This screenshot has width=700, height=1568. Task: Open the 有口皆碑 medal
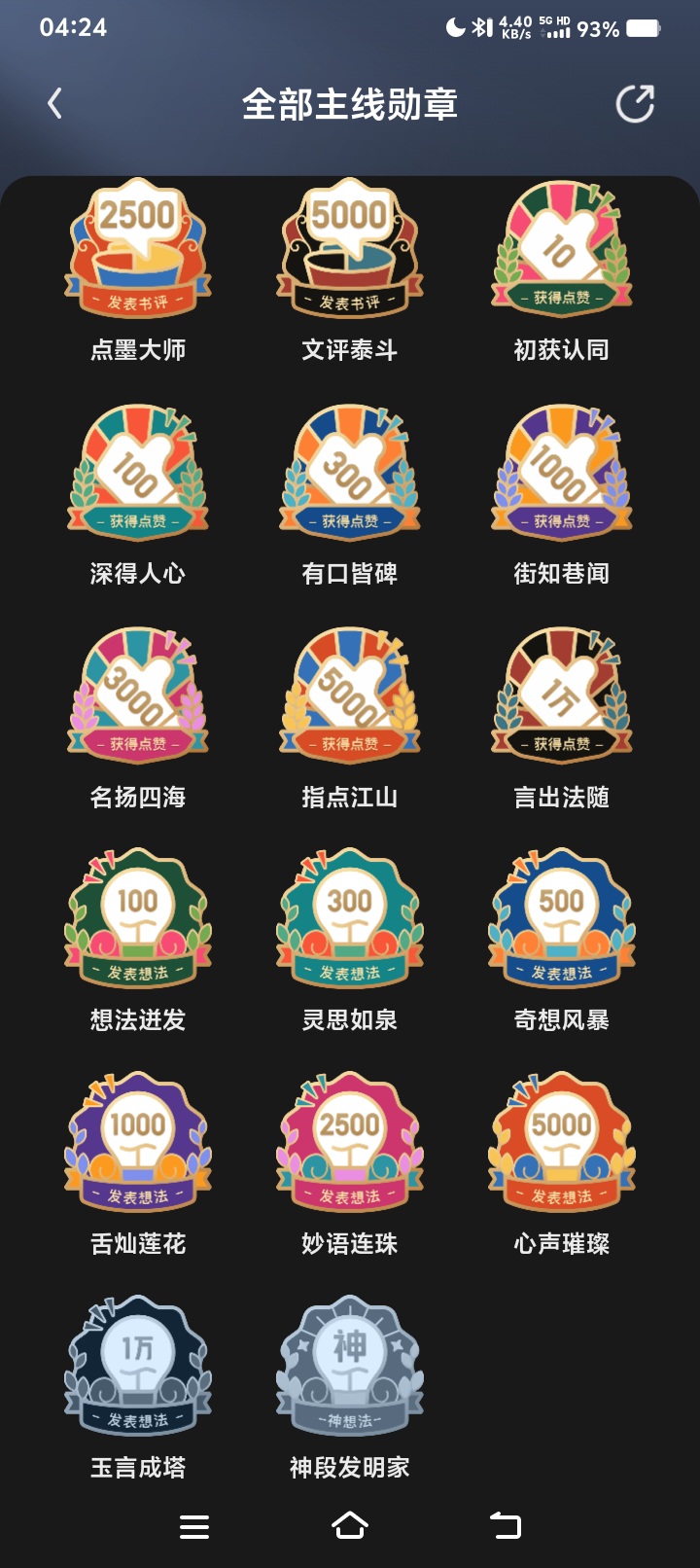coord(350,474)
